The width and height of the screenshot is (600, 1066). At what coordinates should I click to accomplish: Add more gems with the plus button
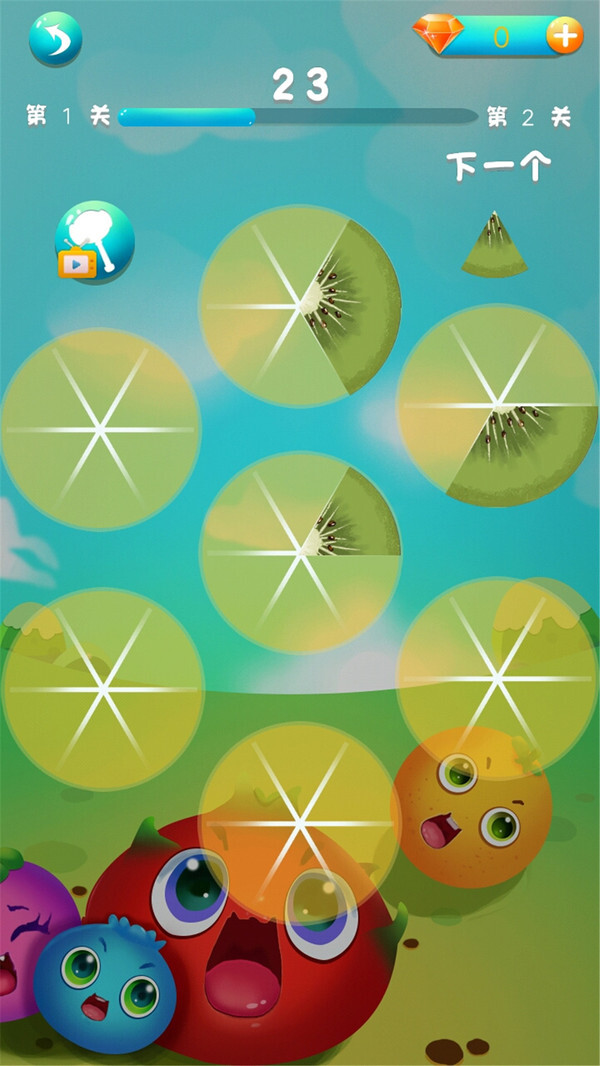tap(564, 37)
